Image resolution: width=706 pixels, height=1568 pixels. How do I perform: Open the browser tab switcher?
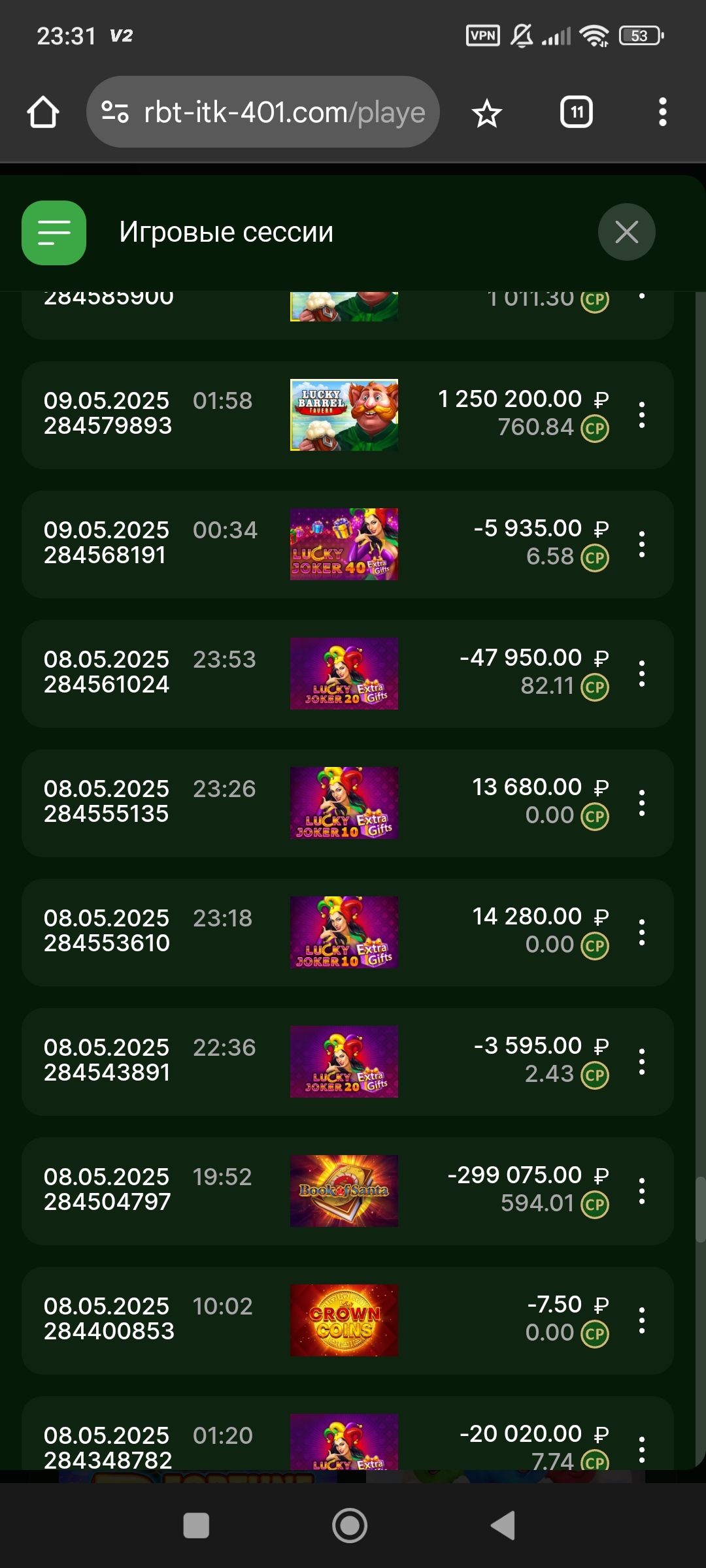click(576, 112)
